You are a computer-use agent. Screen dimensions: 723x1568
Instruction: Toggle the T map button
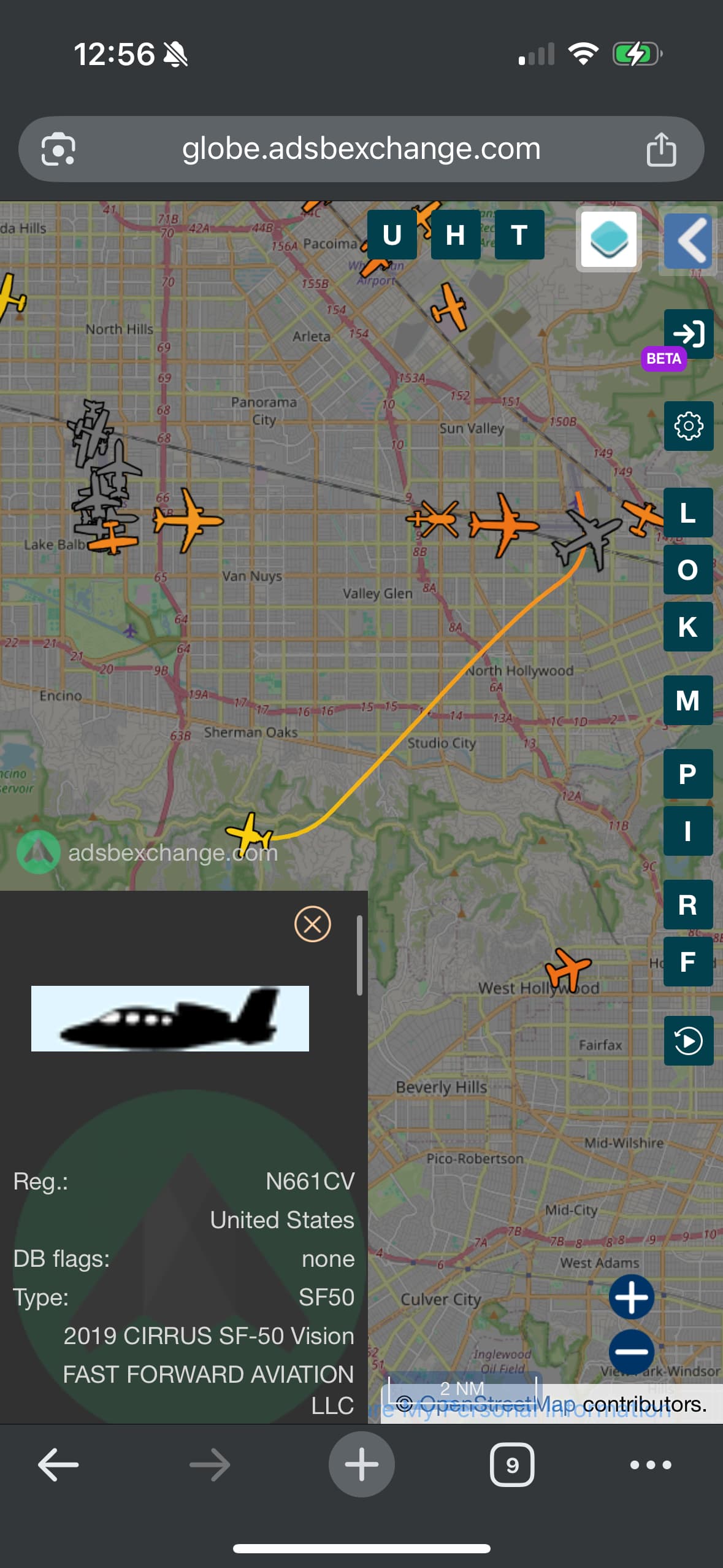click(x=519, y=234)
